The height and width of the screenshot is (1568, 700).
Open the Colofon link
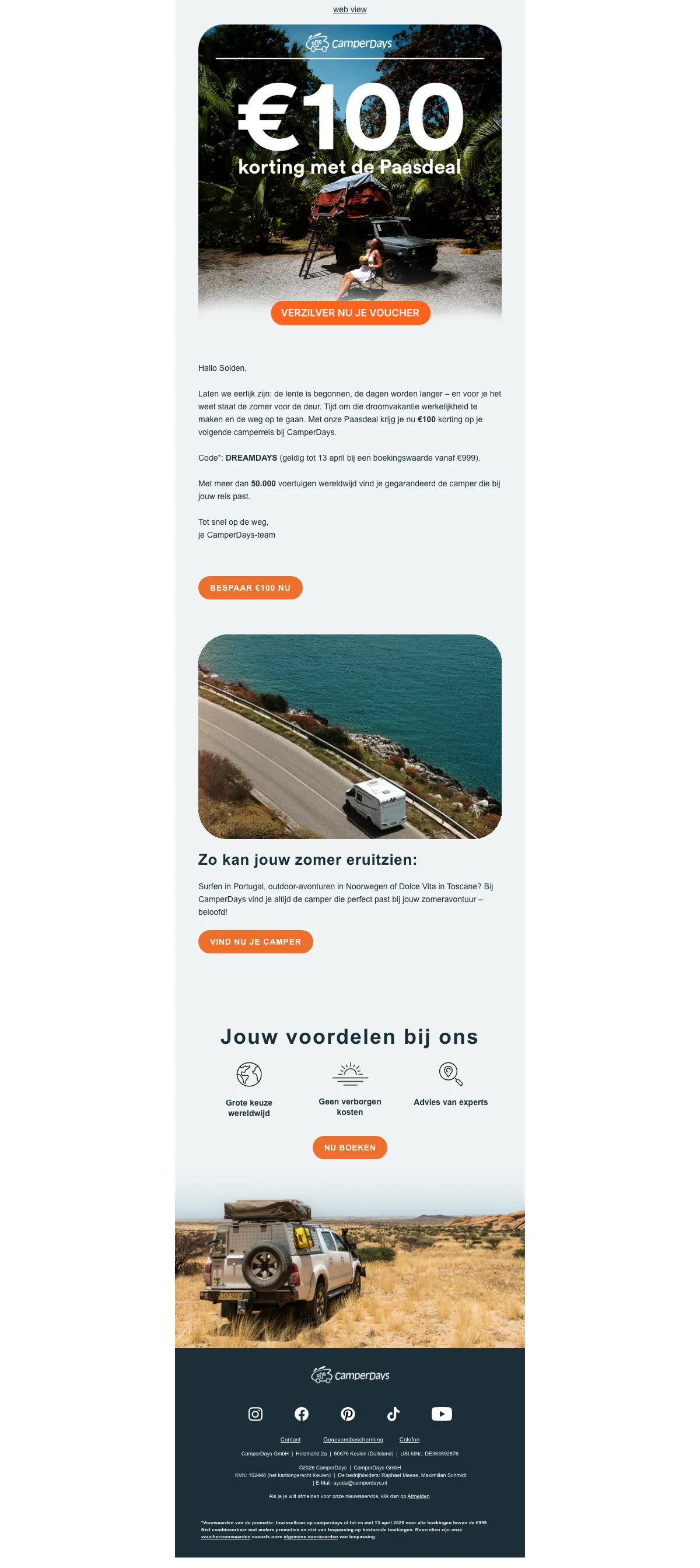[x=409, y=1440]
